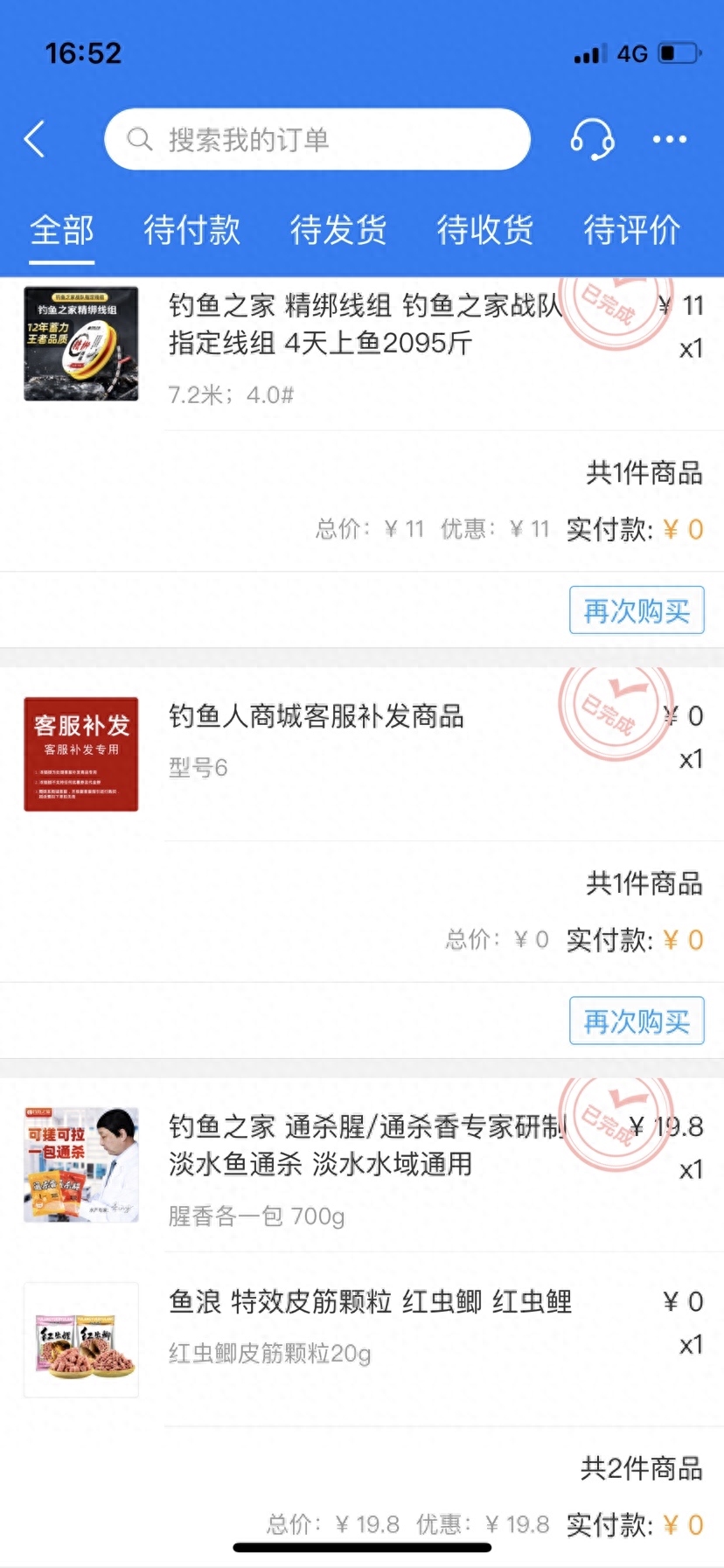Open the three-dot overflow menu
The width and height of the screenshot is (724, 1568).
669,139
